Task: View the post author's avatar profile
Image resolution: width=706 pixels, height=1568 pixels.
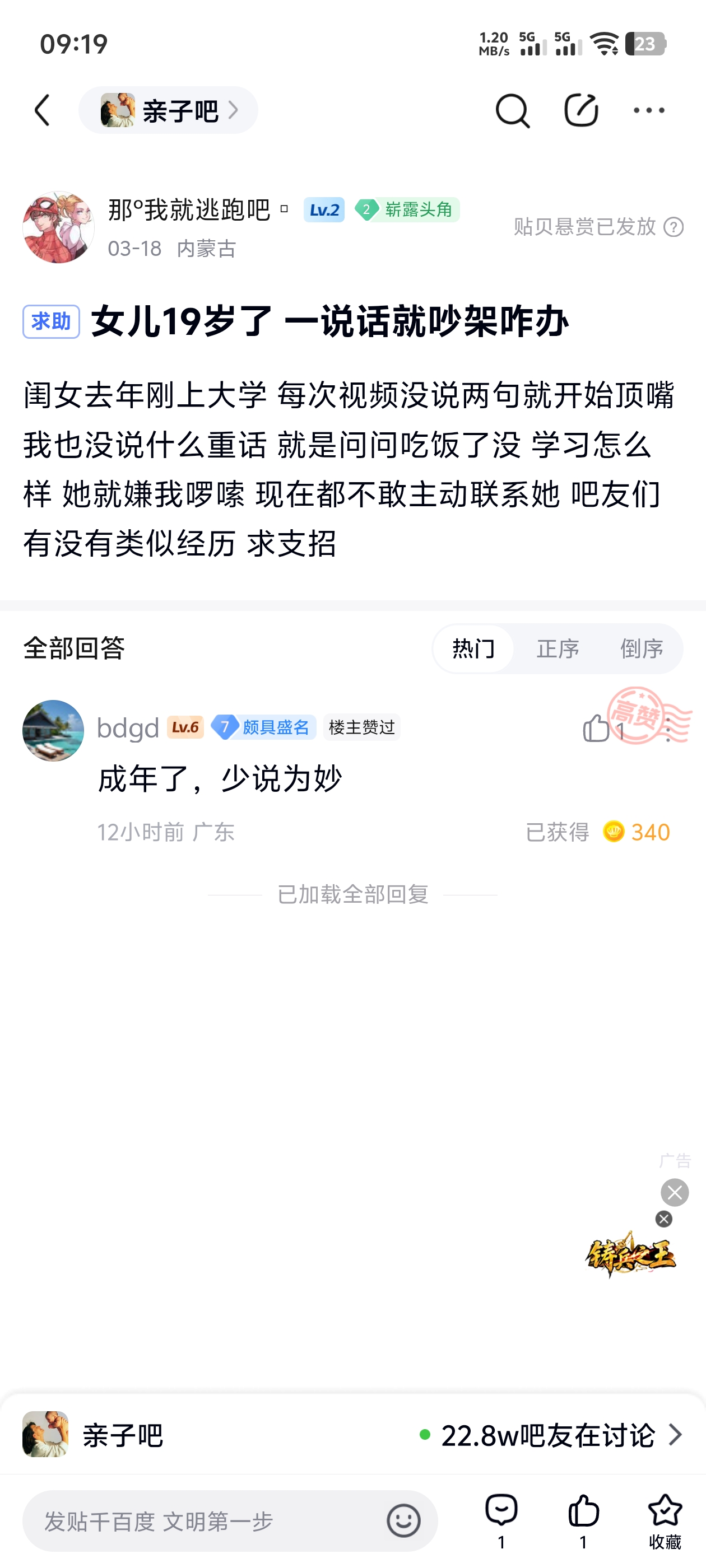Action: click(58, 227)
